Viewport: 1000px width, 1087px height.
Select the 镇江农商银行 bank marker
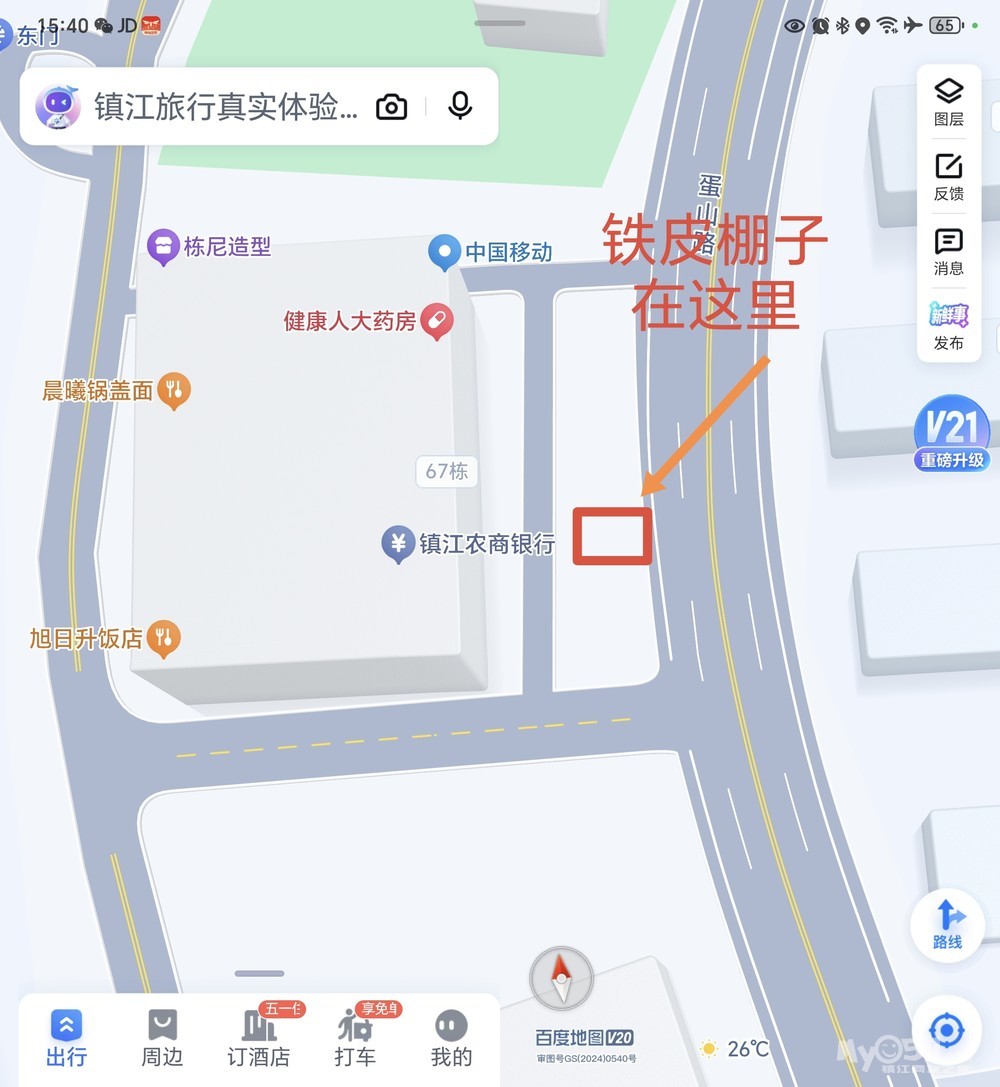click(x=399, y=544)
